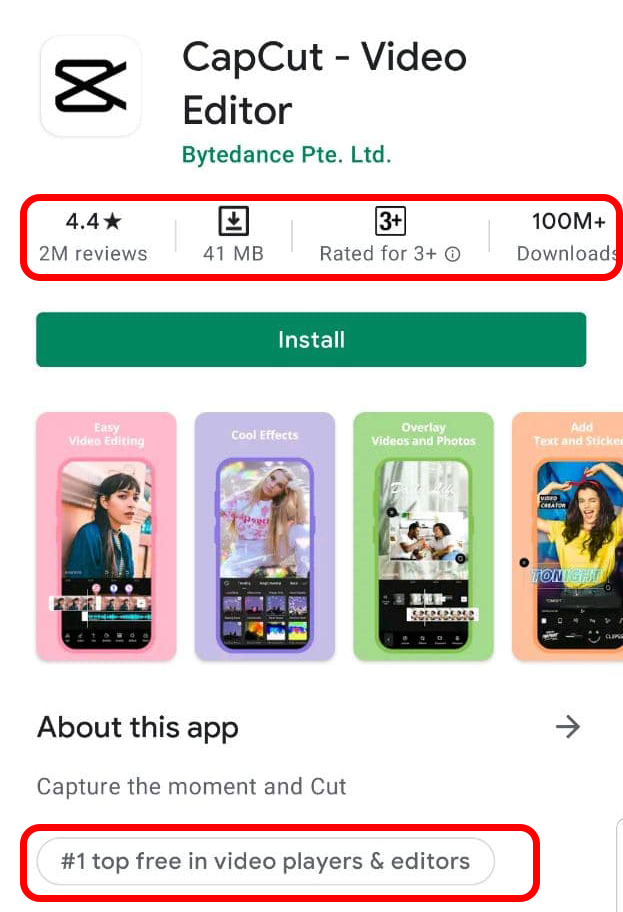
Task: Open the About this app arrow
Action: 568,727
